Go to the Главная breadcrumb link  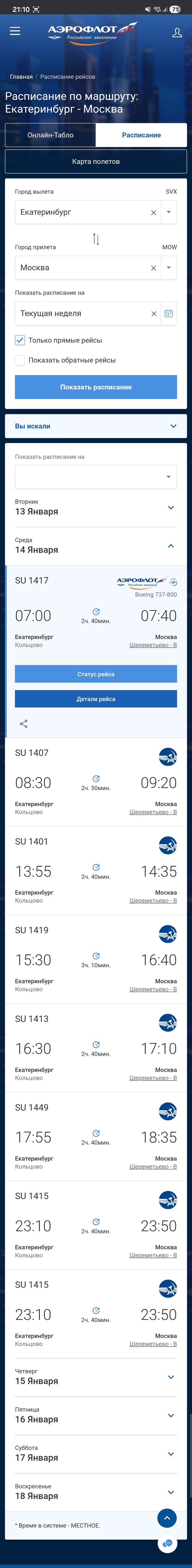tap(21, 77)
